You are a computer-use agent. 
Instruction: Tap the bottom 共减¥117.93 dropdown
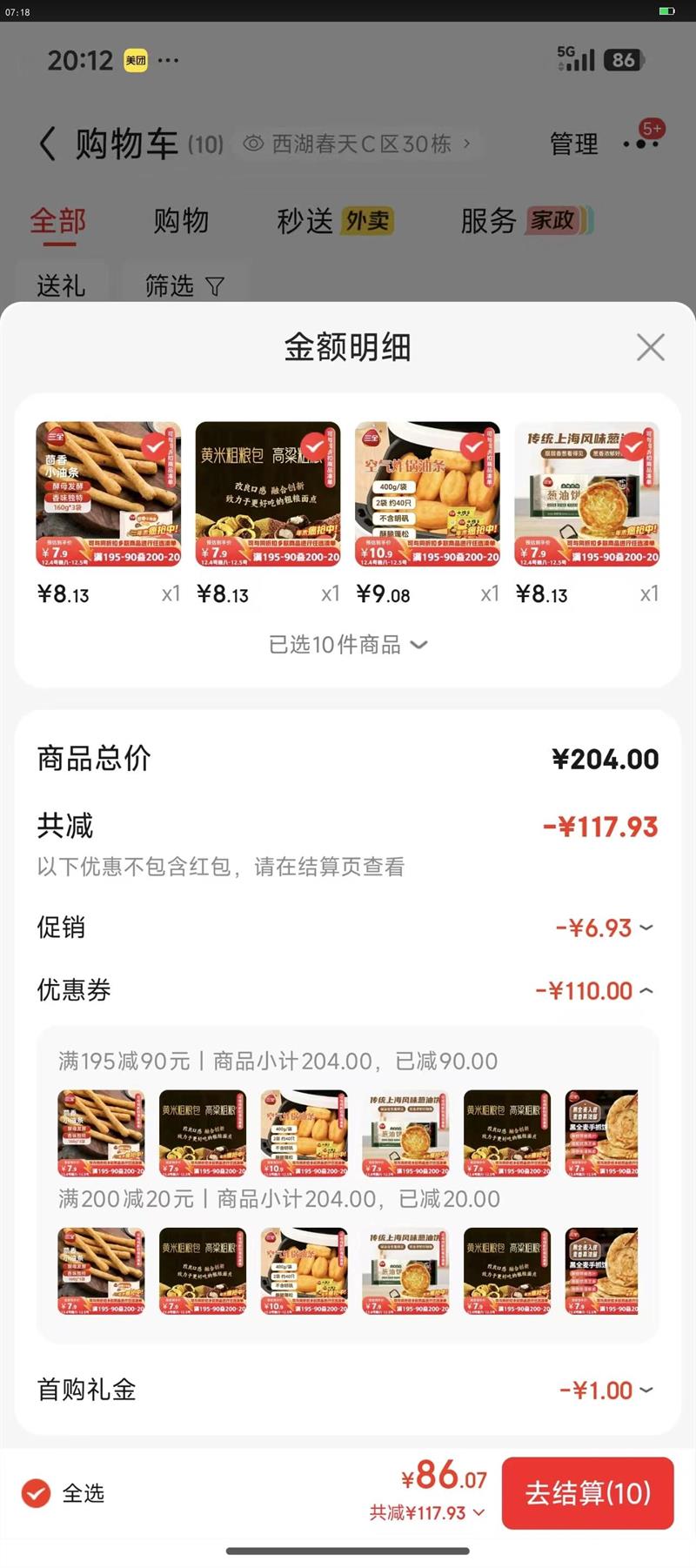coord(427,1513)
